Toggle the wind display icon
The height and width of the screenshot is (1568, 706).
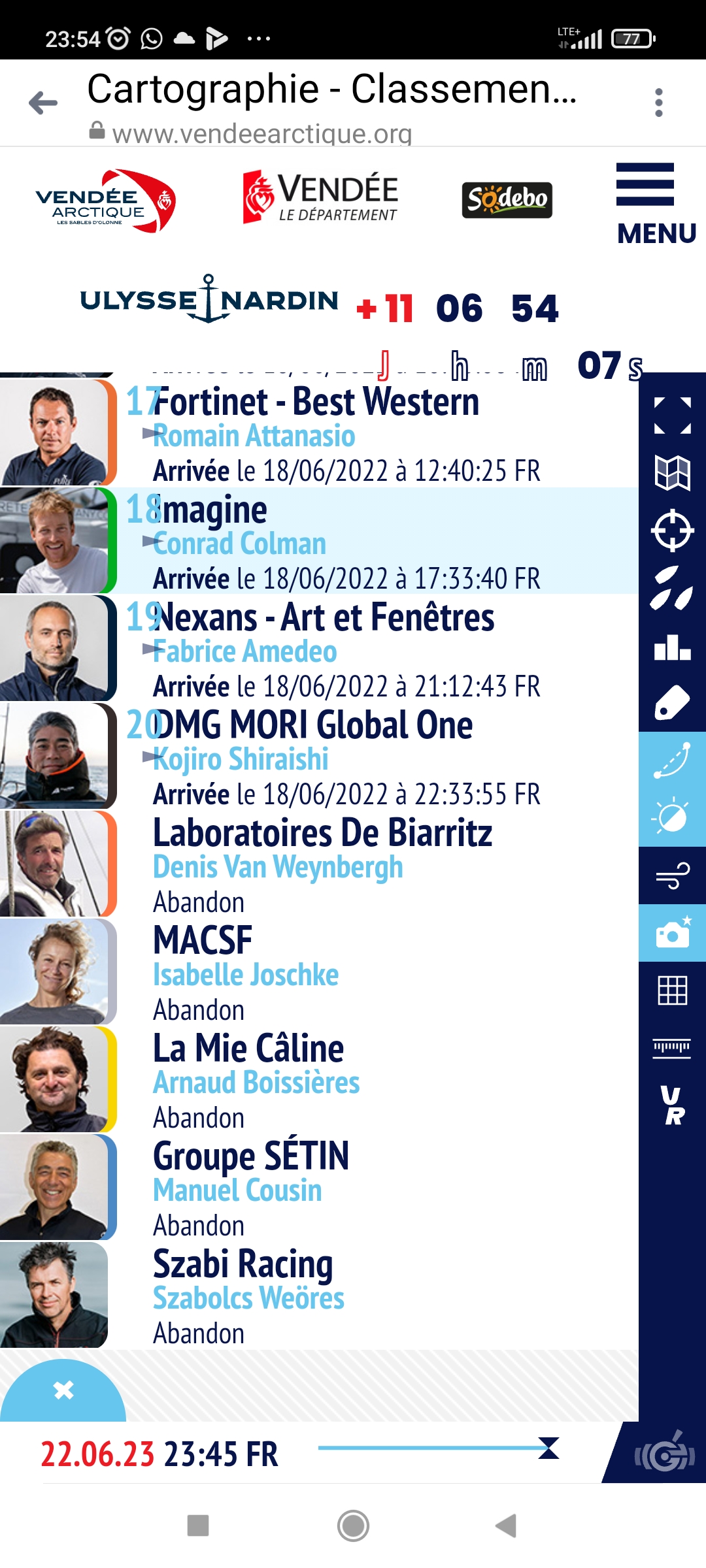pyautogui.click(x=672, y=875)
